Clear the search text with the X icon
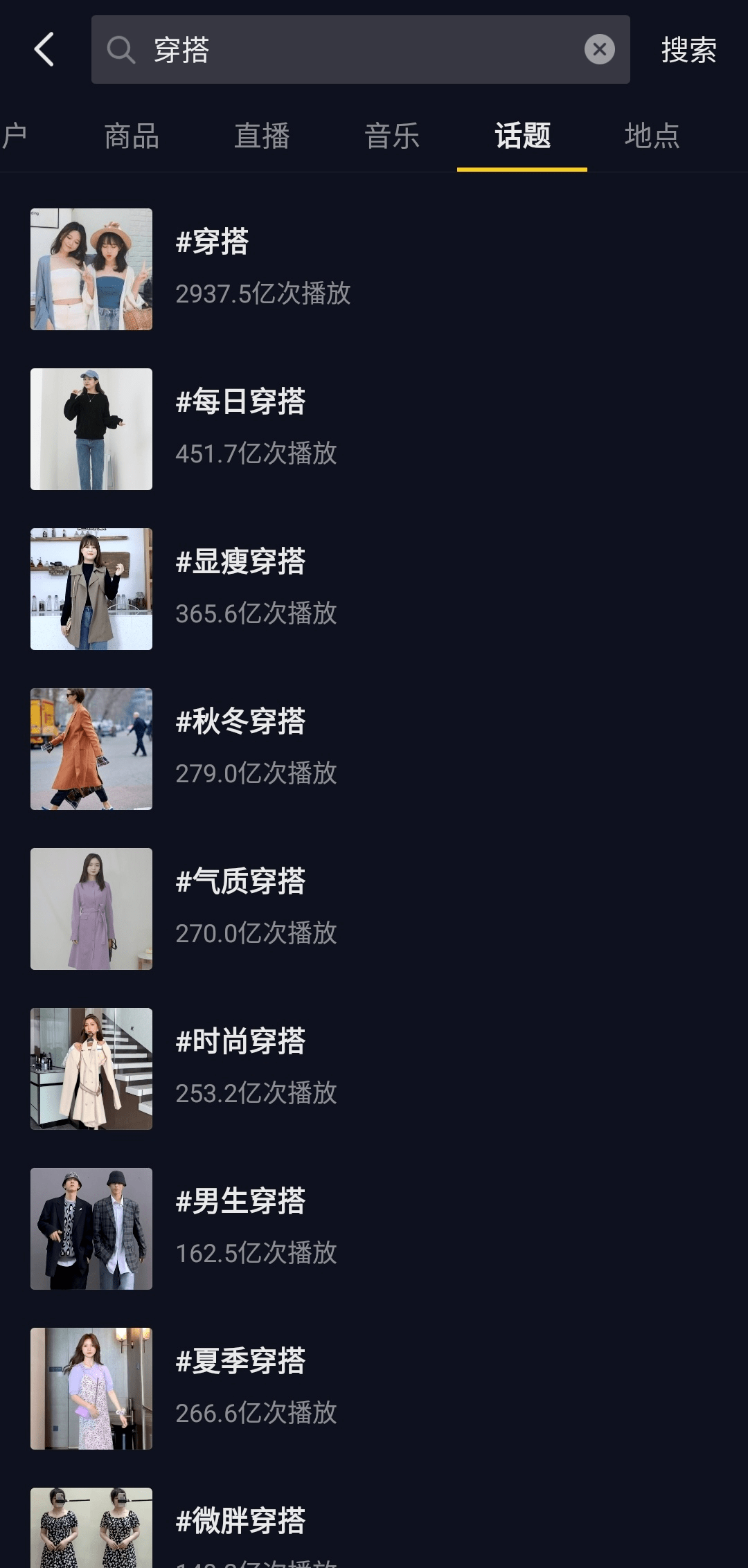Screen dimensions: 748x1568 (x=599, y=50)
